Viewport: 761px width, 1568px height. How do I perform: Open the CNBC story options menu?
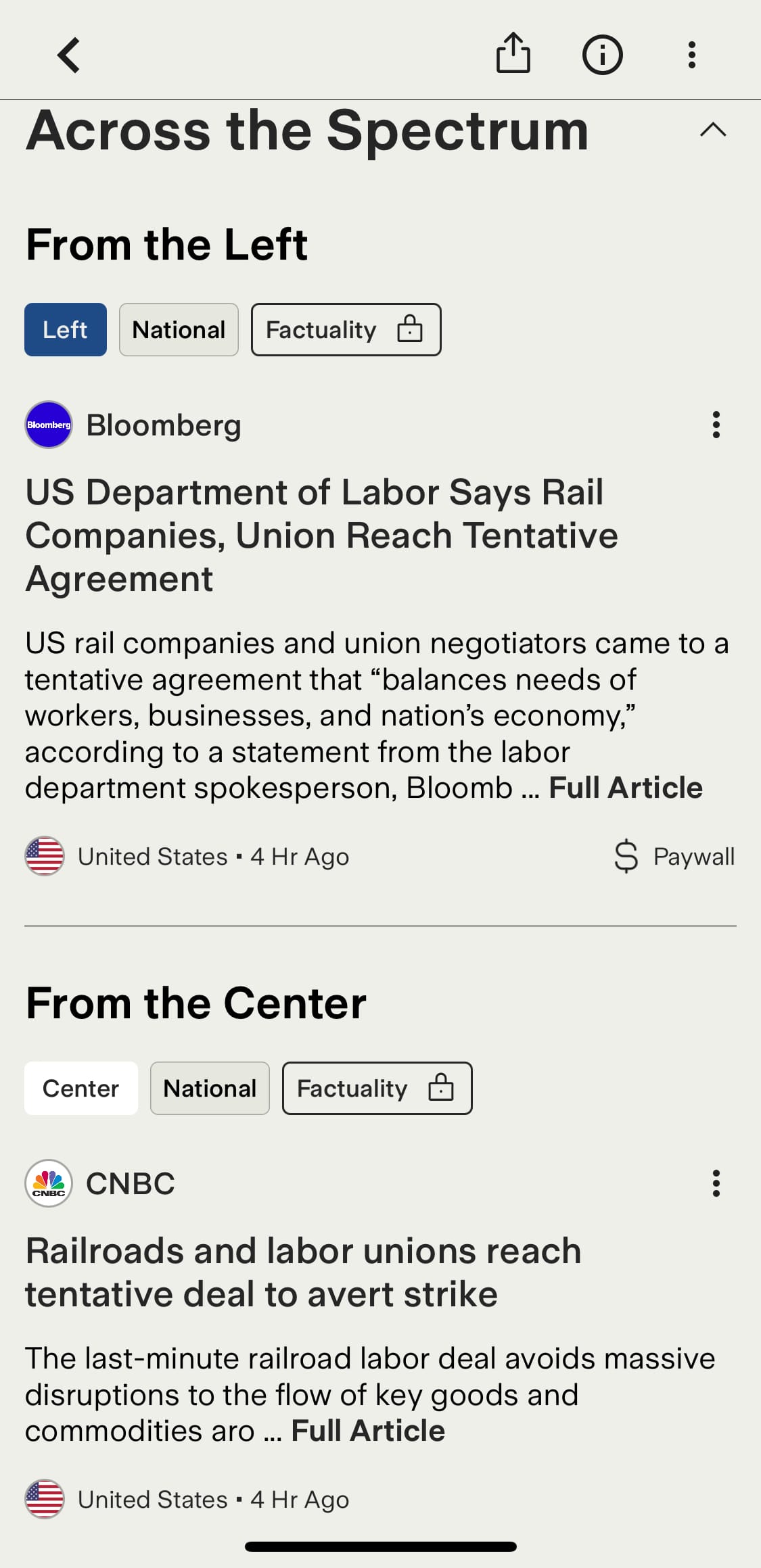click(x=716, y=1183)
